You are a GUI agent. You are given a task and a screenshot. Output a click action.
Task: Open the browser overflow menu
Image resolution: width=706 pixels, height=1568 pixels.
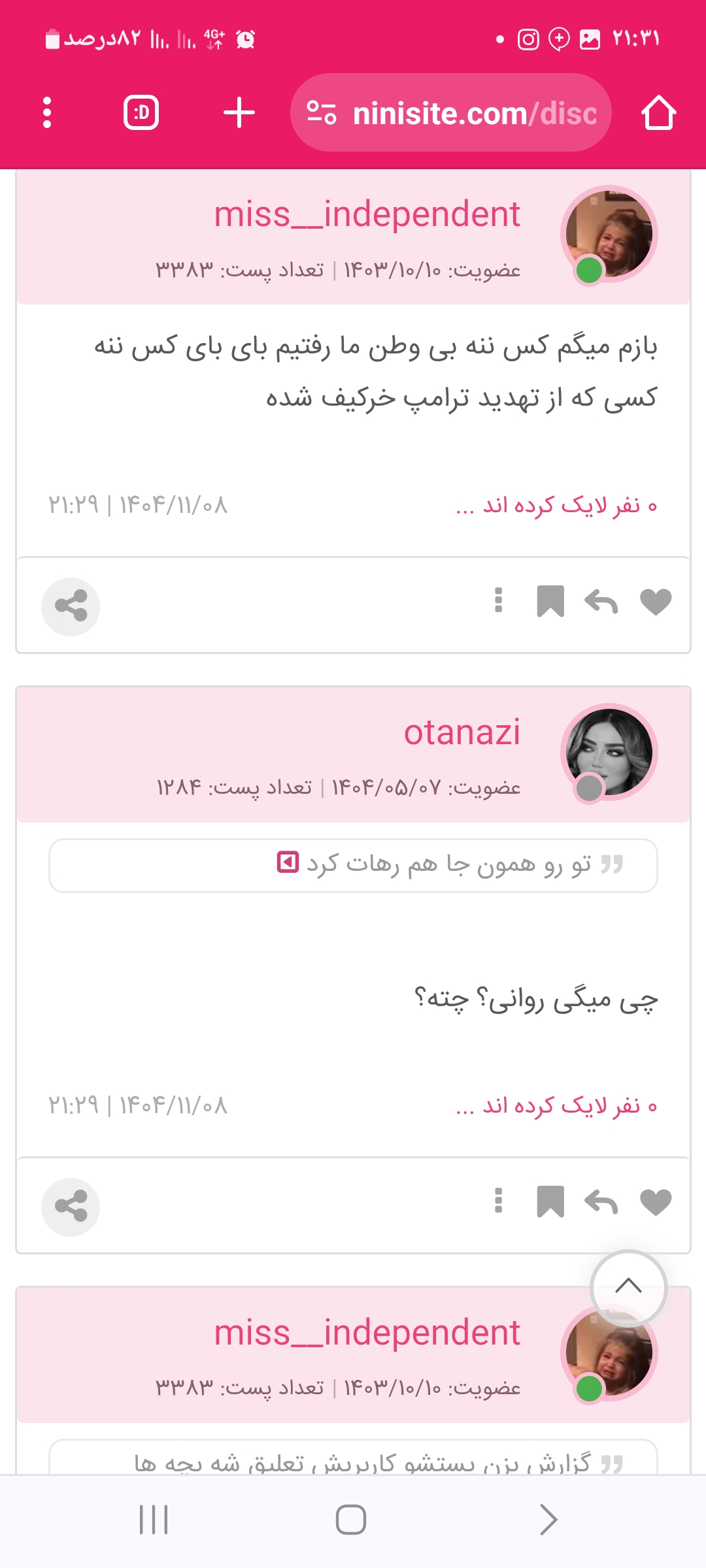(x=47, y=112)
